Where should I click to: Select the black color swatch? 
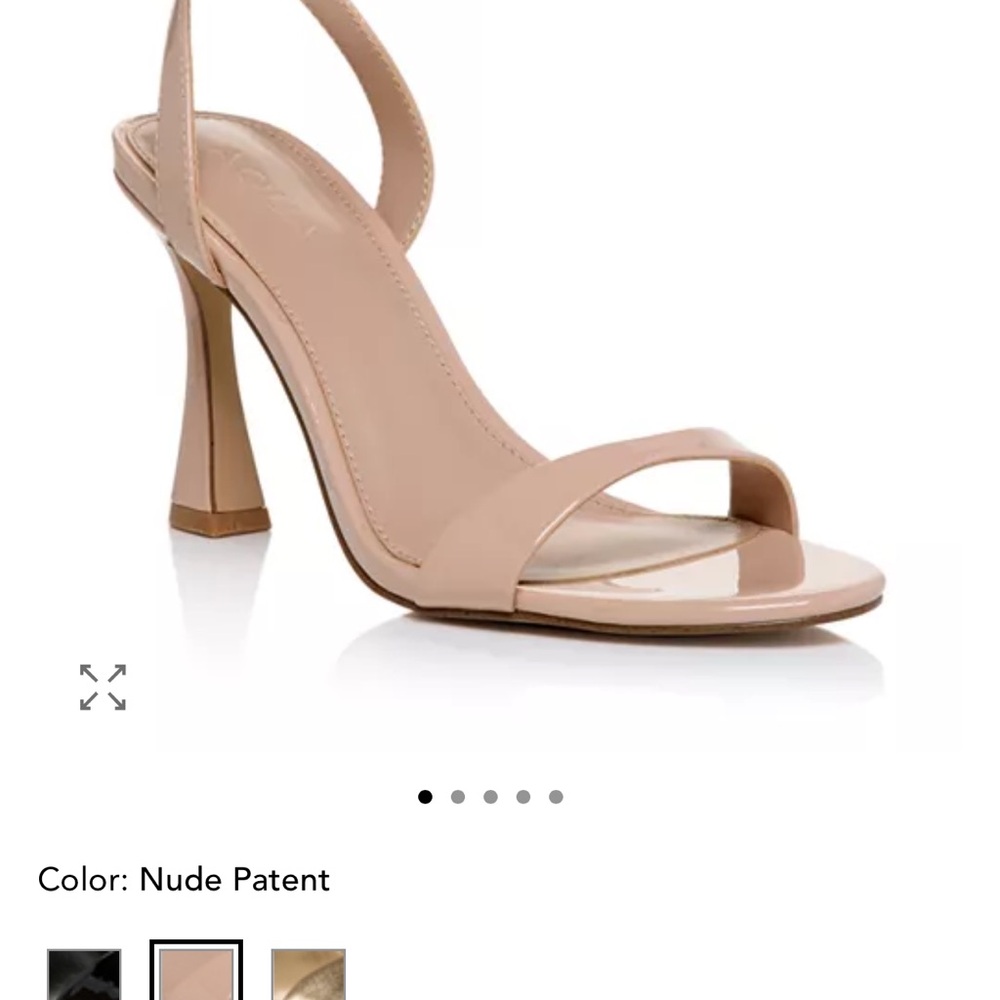pos(84,975)
